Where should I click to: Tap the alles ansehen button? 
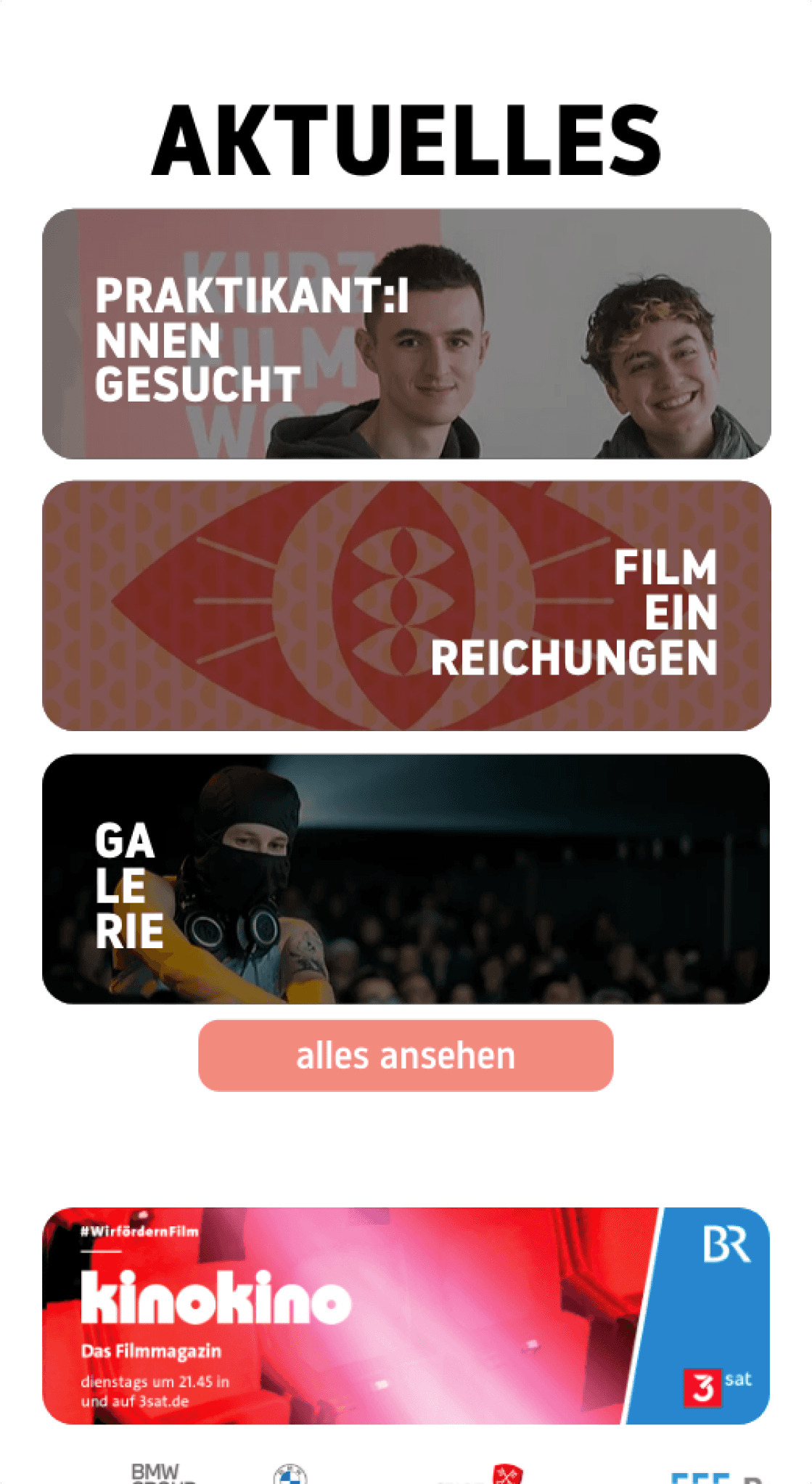tap(406, 1056)
